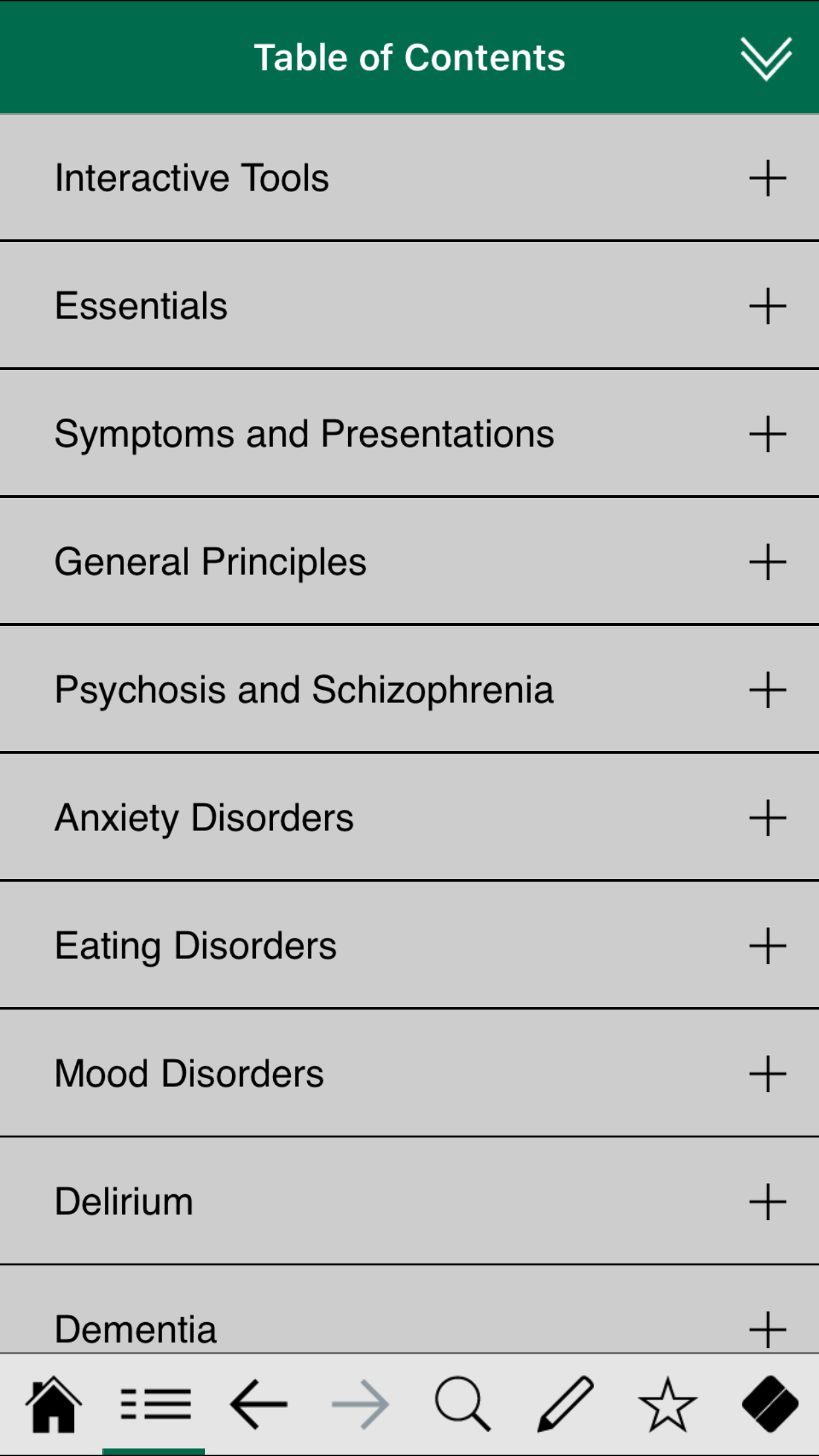The height and width of the screenshot is (1456, 819).
Task: Expand General Principles
Action: coord(768,562)
